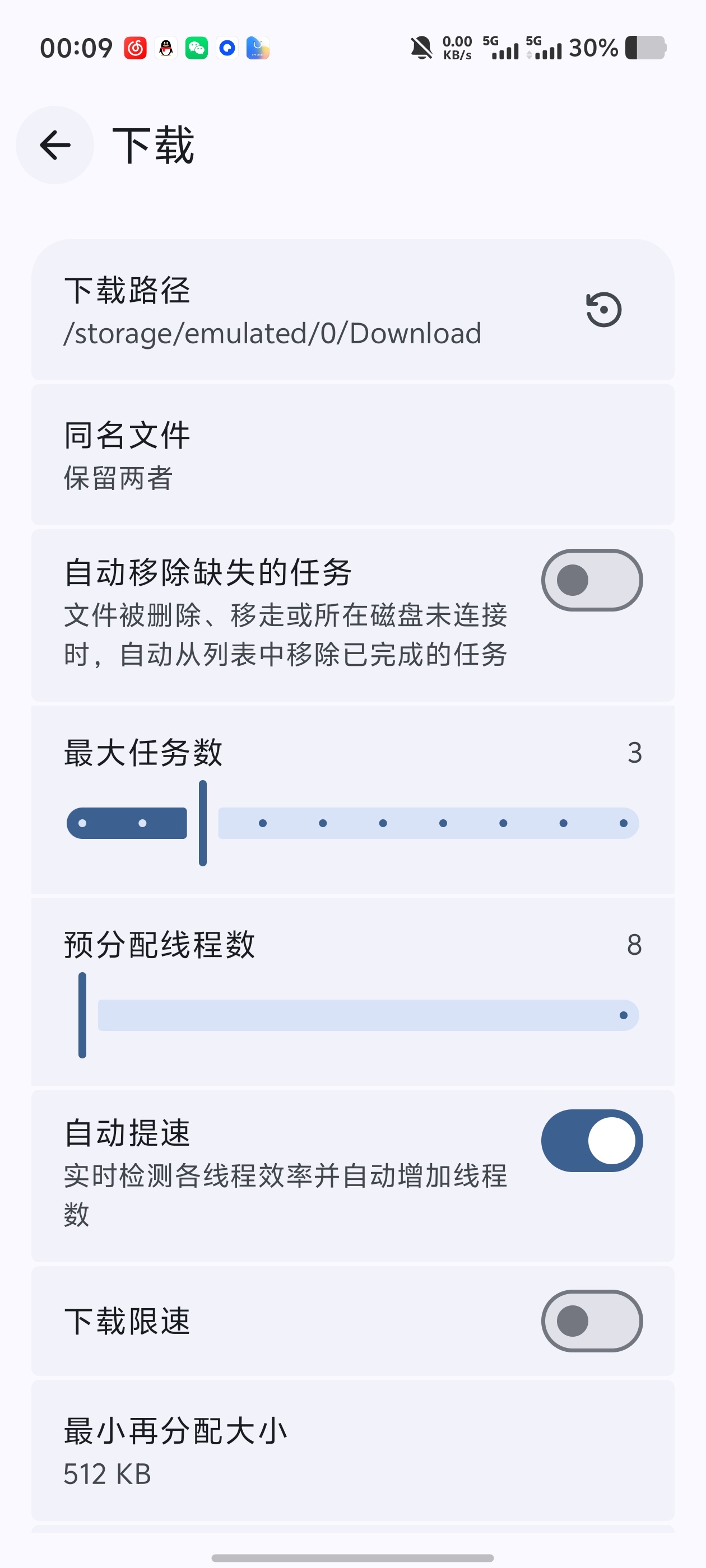This screenshot has height=1568, width=706.
Task: Enable 下载限速
Action: click(x=592, y=1321)
